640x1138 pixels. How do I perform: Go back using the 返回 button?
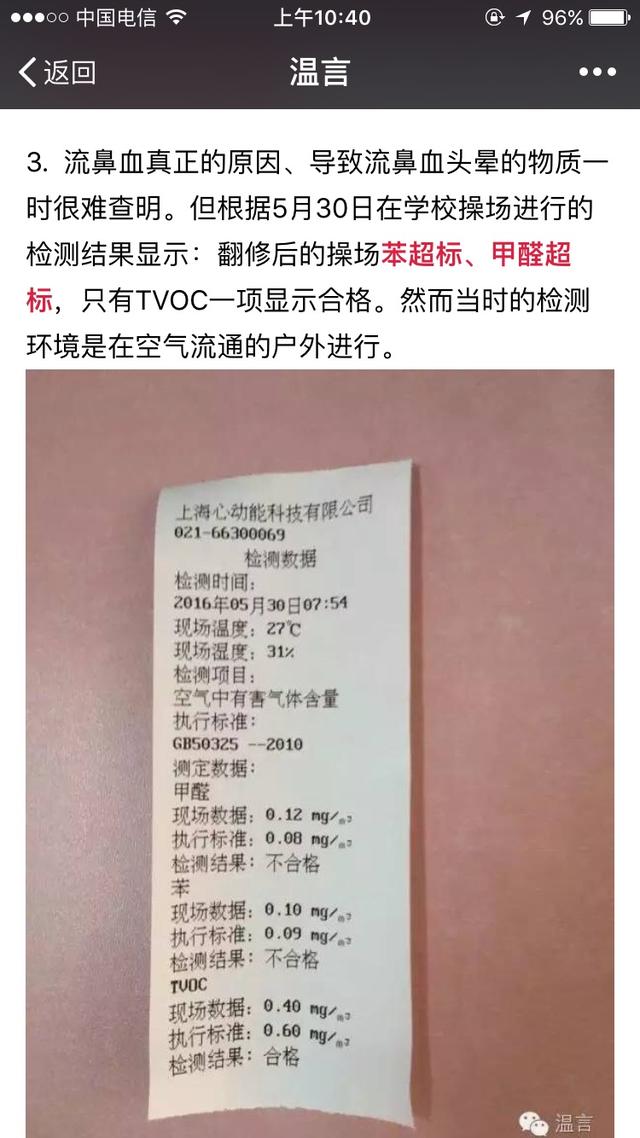57,72
